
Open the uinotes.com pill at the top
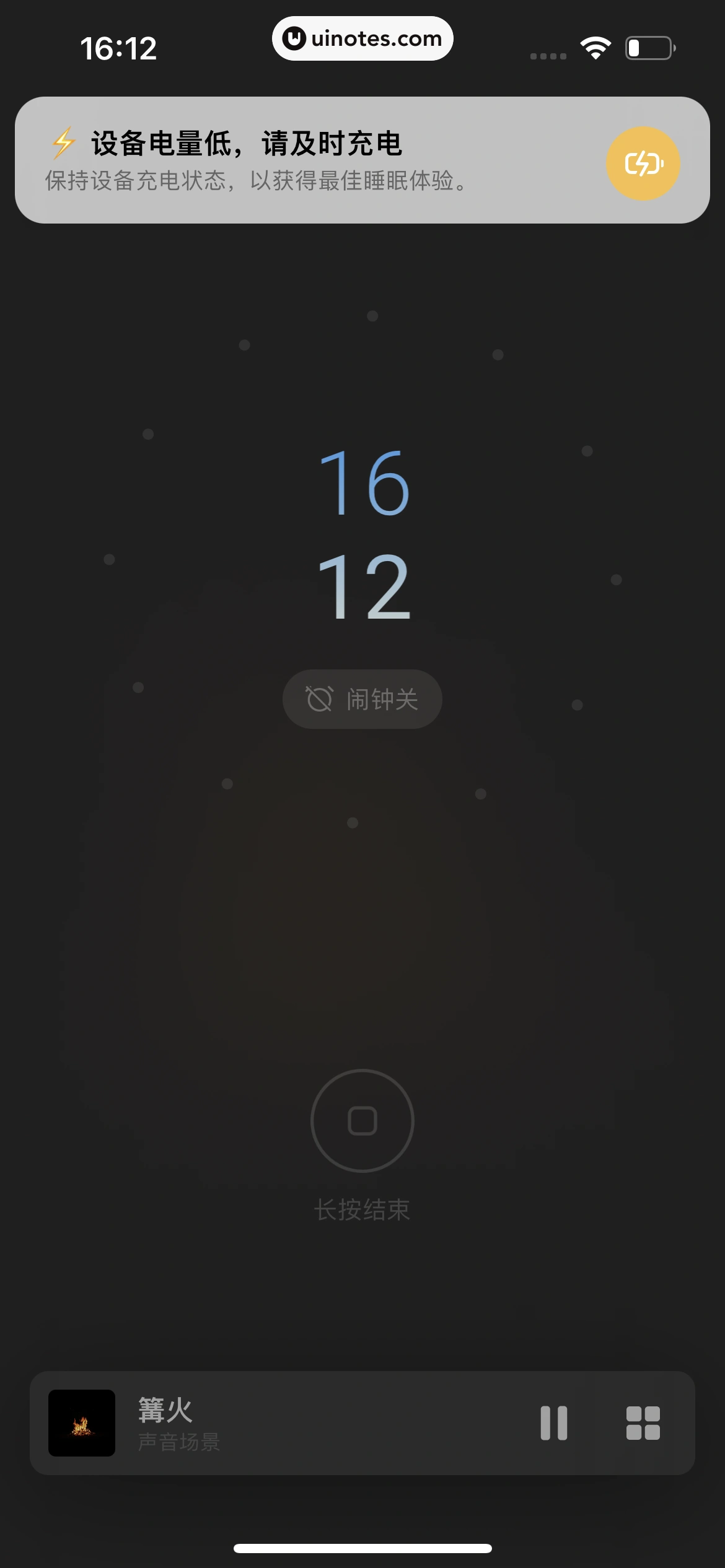(362, 38)
